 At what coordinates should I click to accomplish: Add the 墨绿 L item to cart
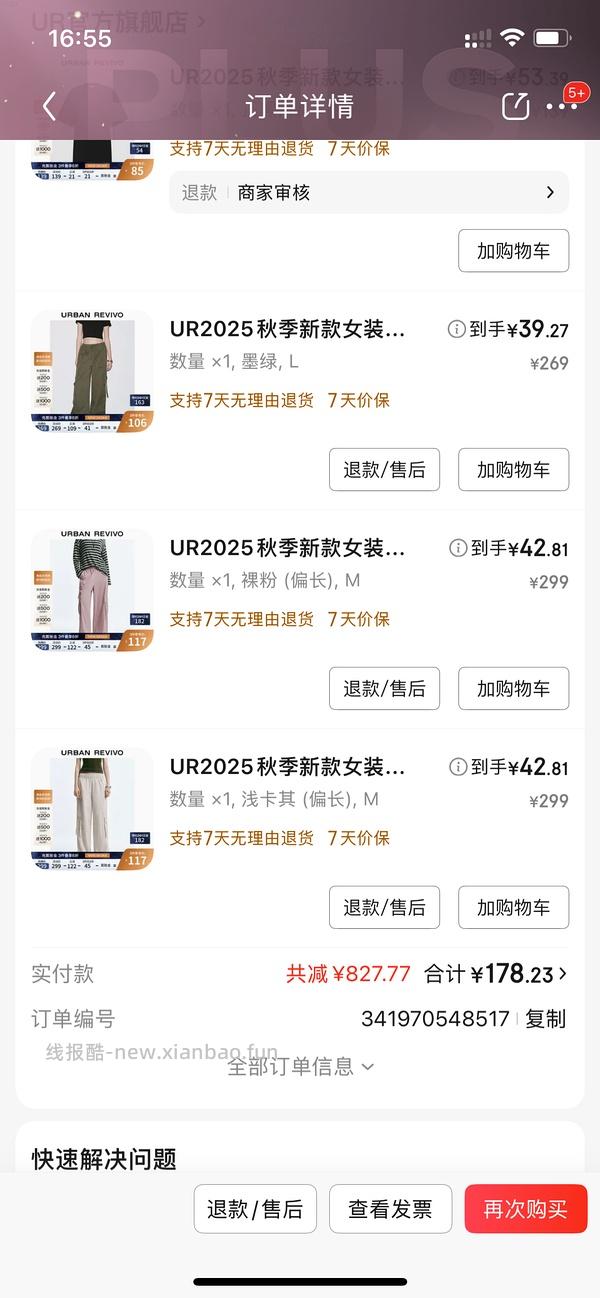(x=513, y=470)
